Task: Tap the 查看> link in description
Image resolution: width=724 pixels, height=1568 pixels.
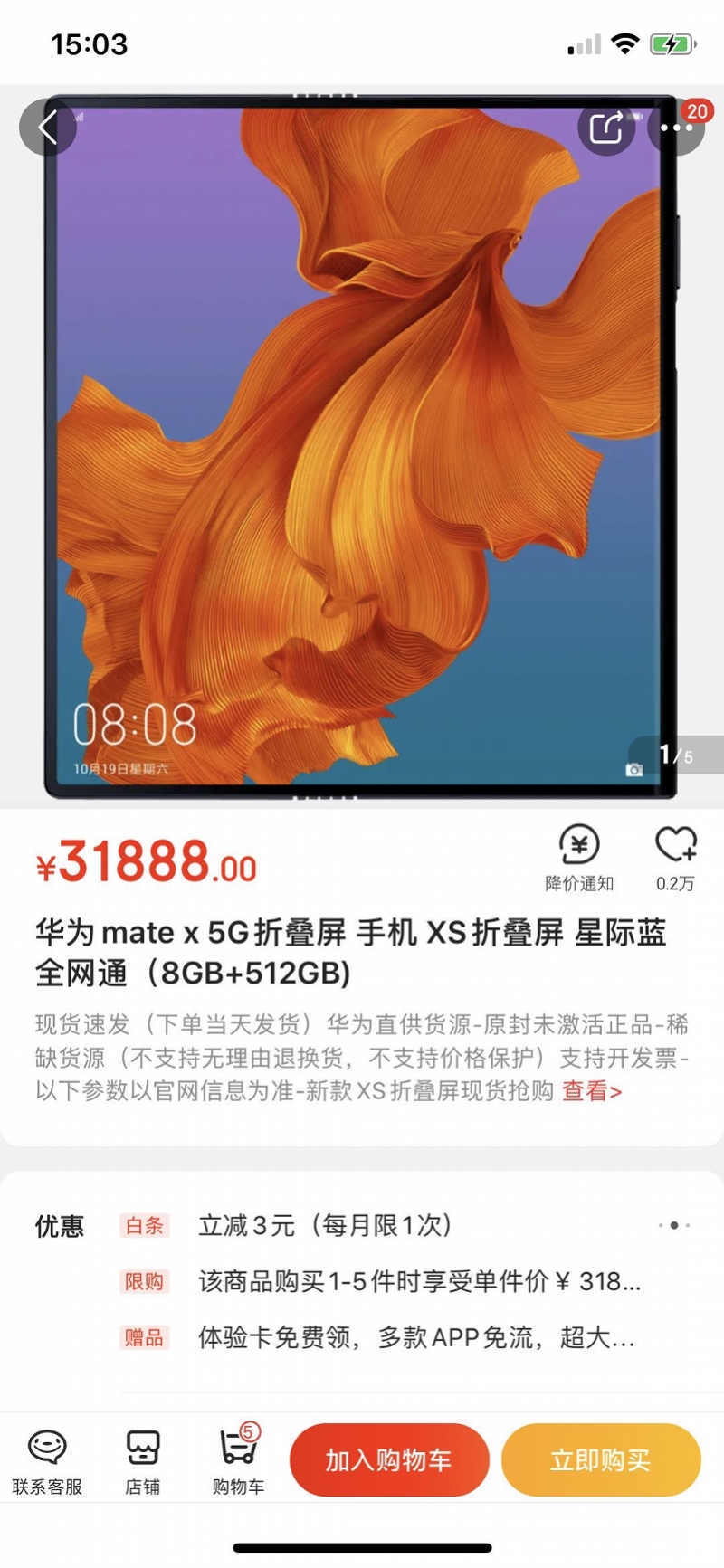Action: pos(591,1091)
